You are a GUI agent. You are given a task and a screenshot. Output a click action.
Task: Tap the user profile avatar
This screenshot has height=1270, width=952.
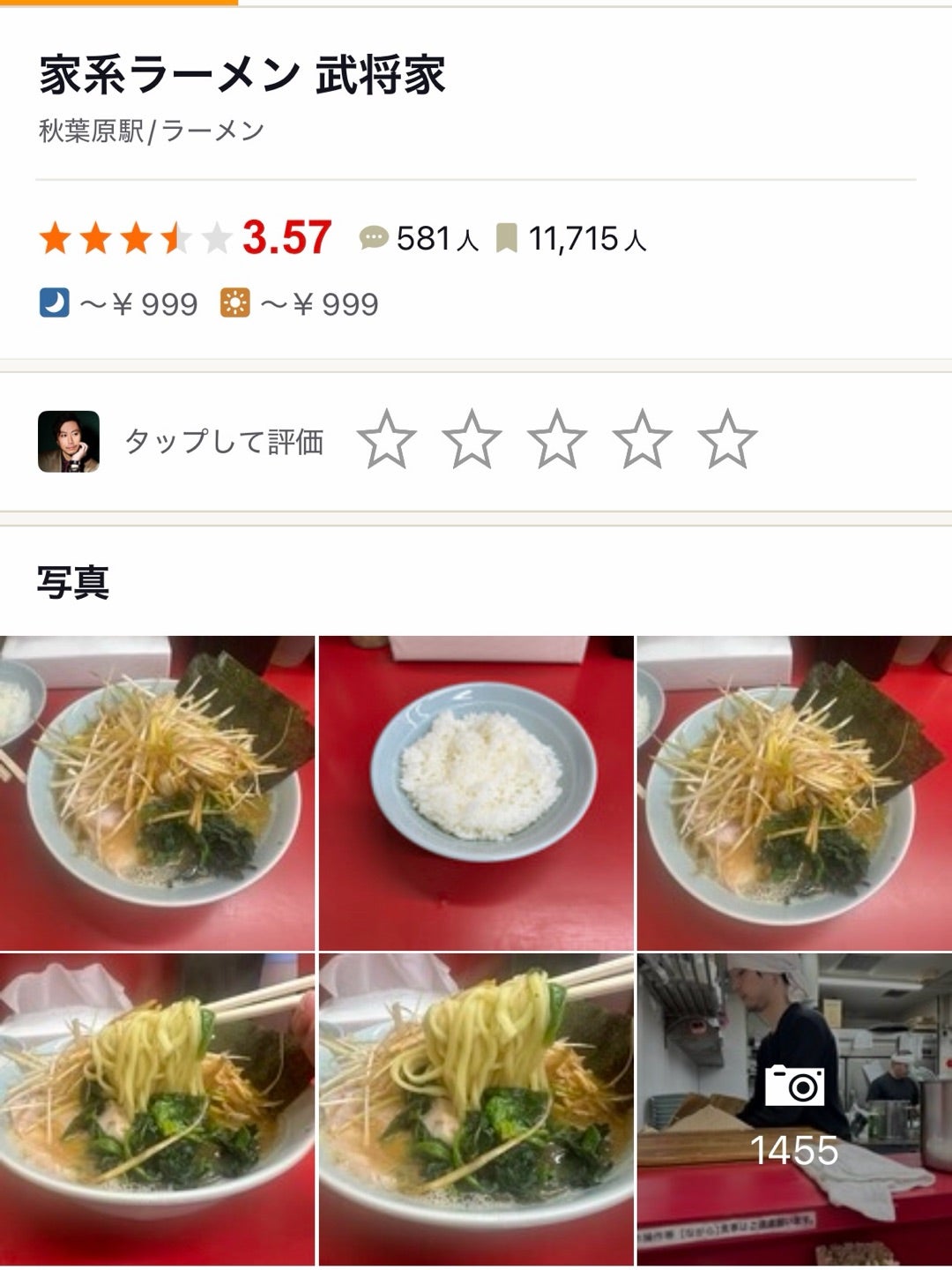69,441
